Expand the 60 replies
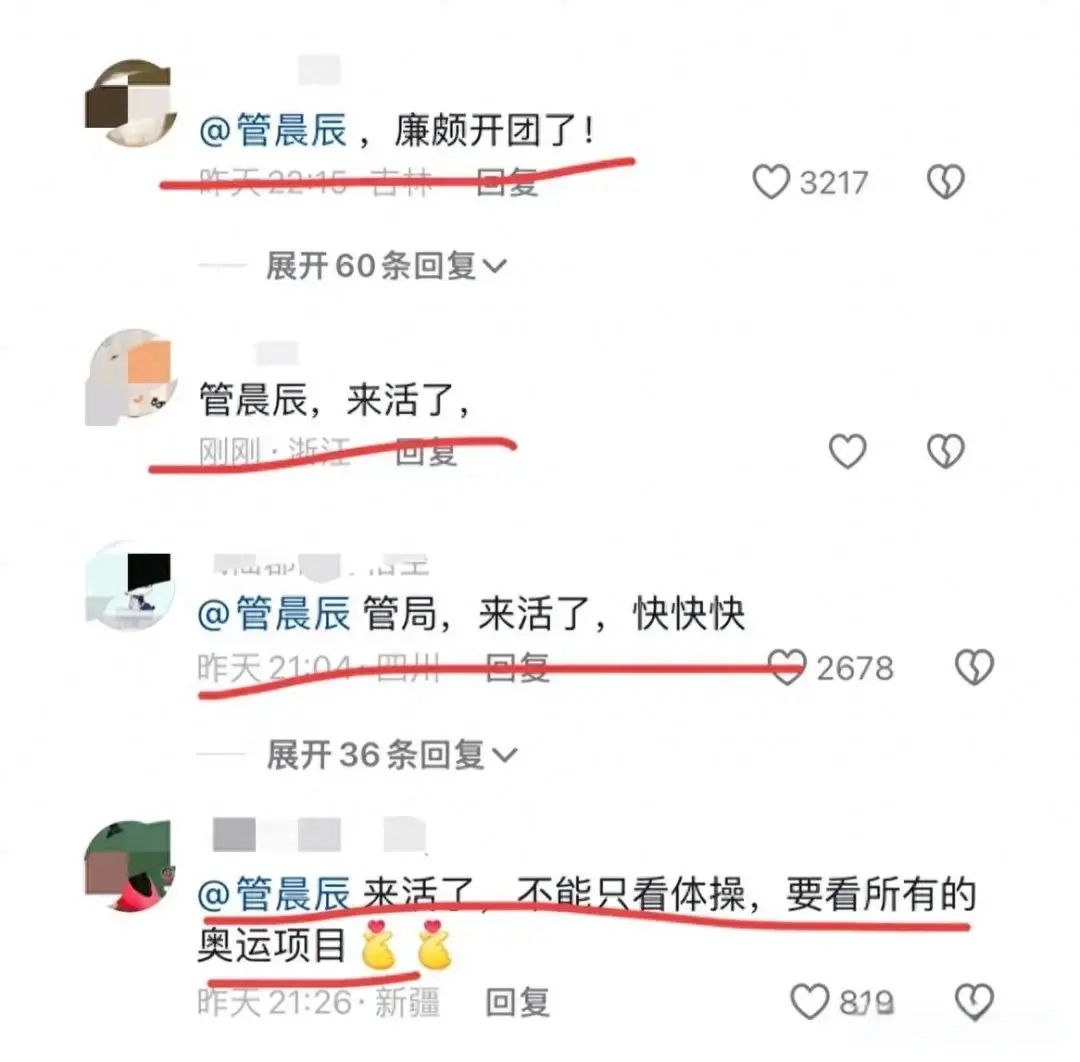 pos(387,265)
